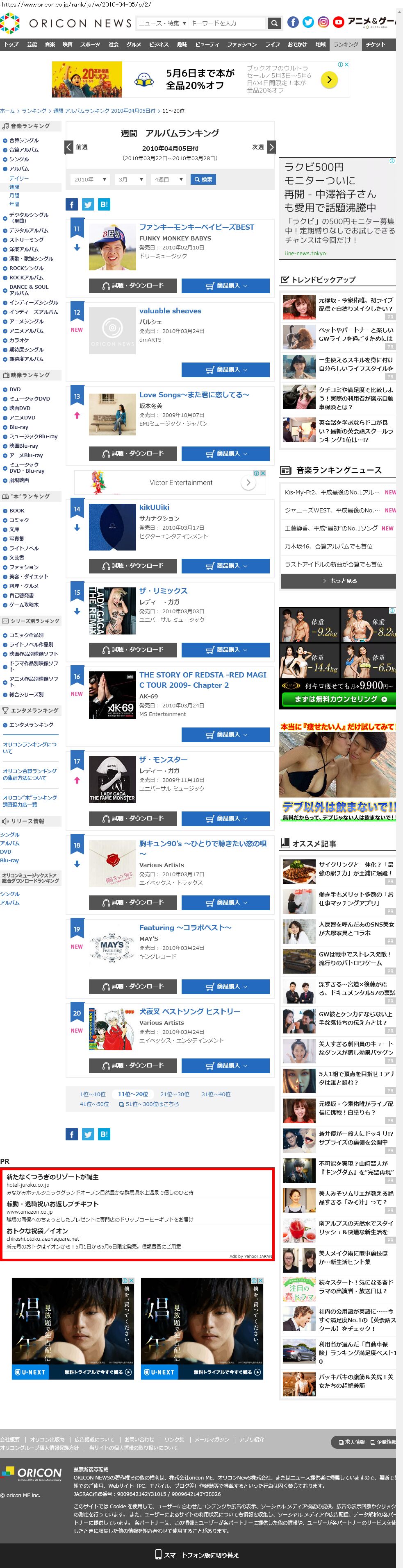Open 51位〜300位はこちら link

point(149,1103)
